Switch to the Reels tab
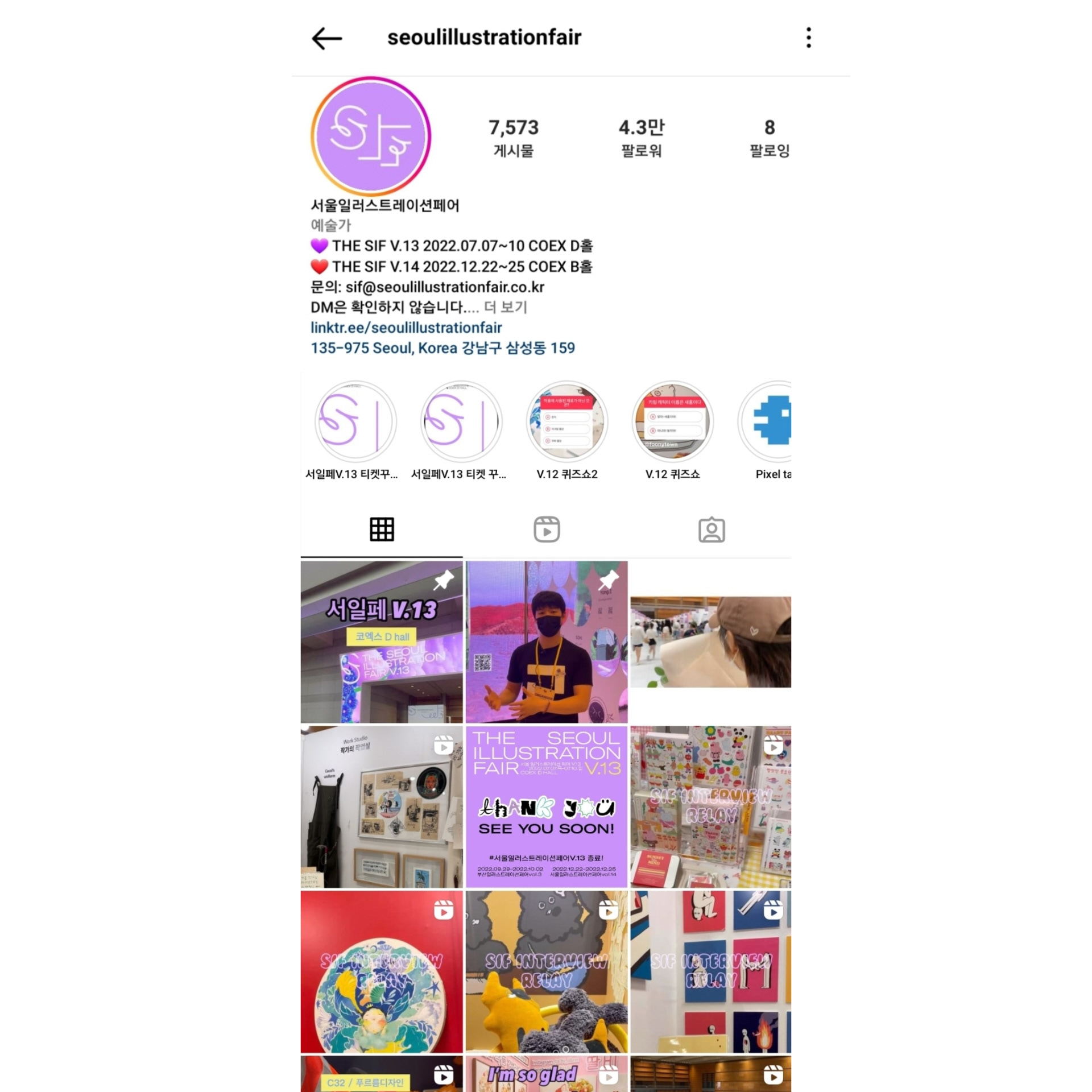Screen dimensions: 1092x1092 [x=547, y=530]
